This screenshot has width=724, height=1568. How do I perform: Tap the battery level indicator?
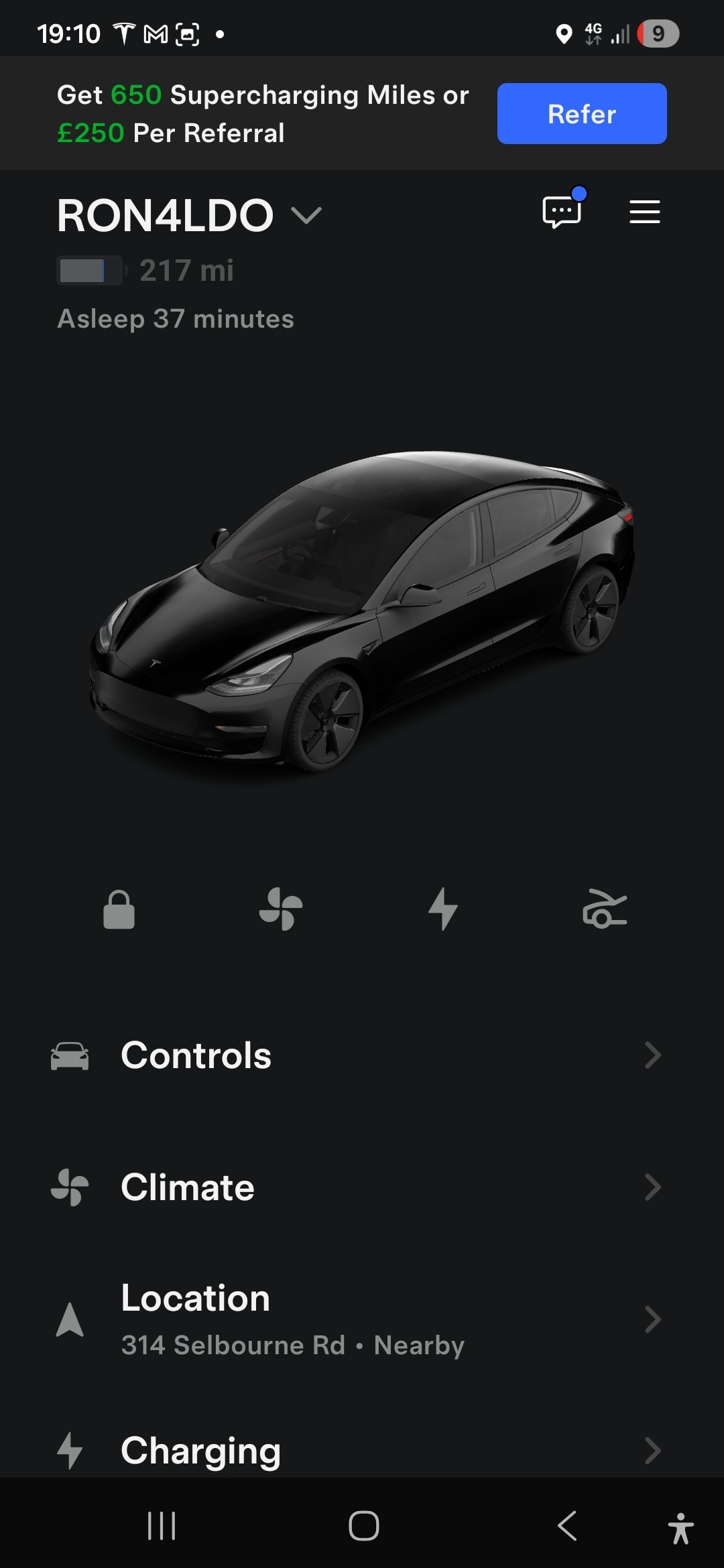[89, 271]
